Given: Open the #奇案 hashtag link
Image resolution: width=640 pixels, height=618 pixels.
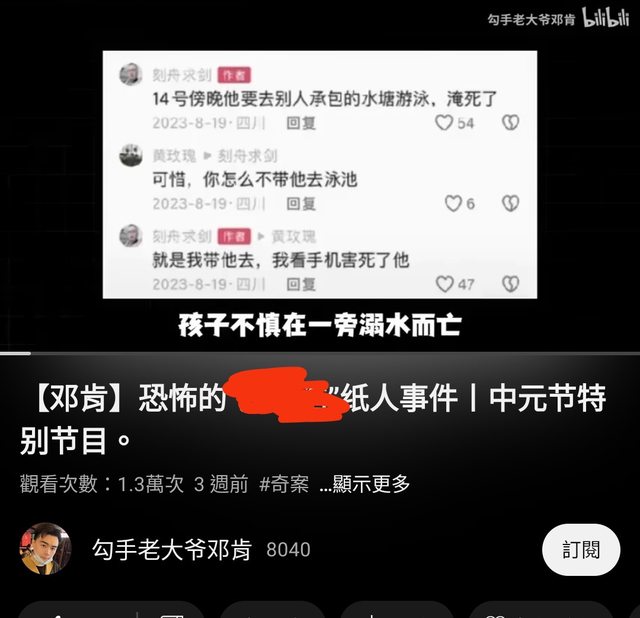Looking at the screenshot, I should click(284, 484).
